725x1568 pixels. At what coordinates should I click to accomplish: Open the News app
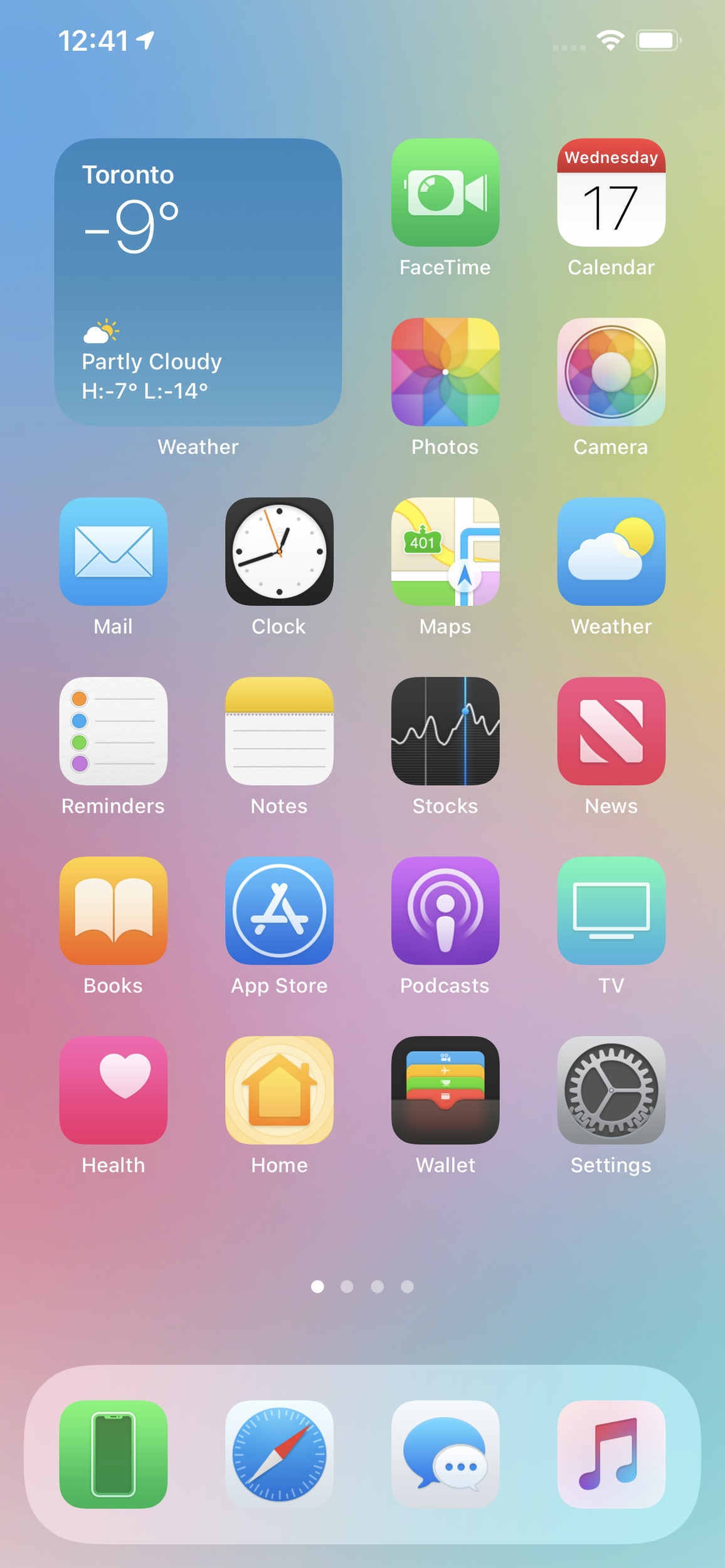[x=611, y=731]
